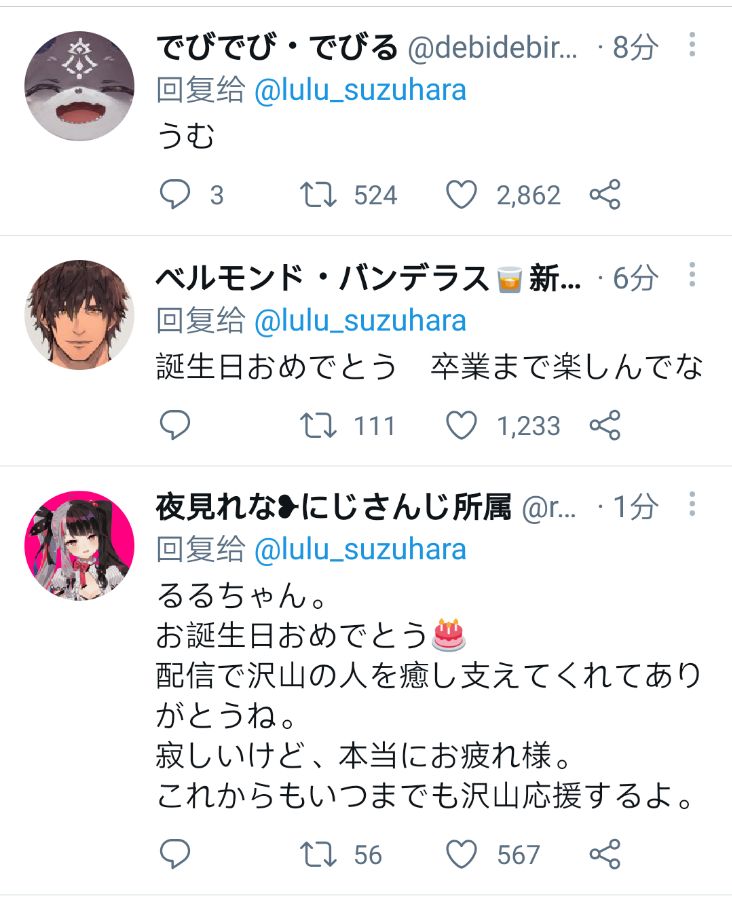Open ベルモンド・バンデラス profile avatar
The height and width of the screenshot is (900, 732).
79,315
